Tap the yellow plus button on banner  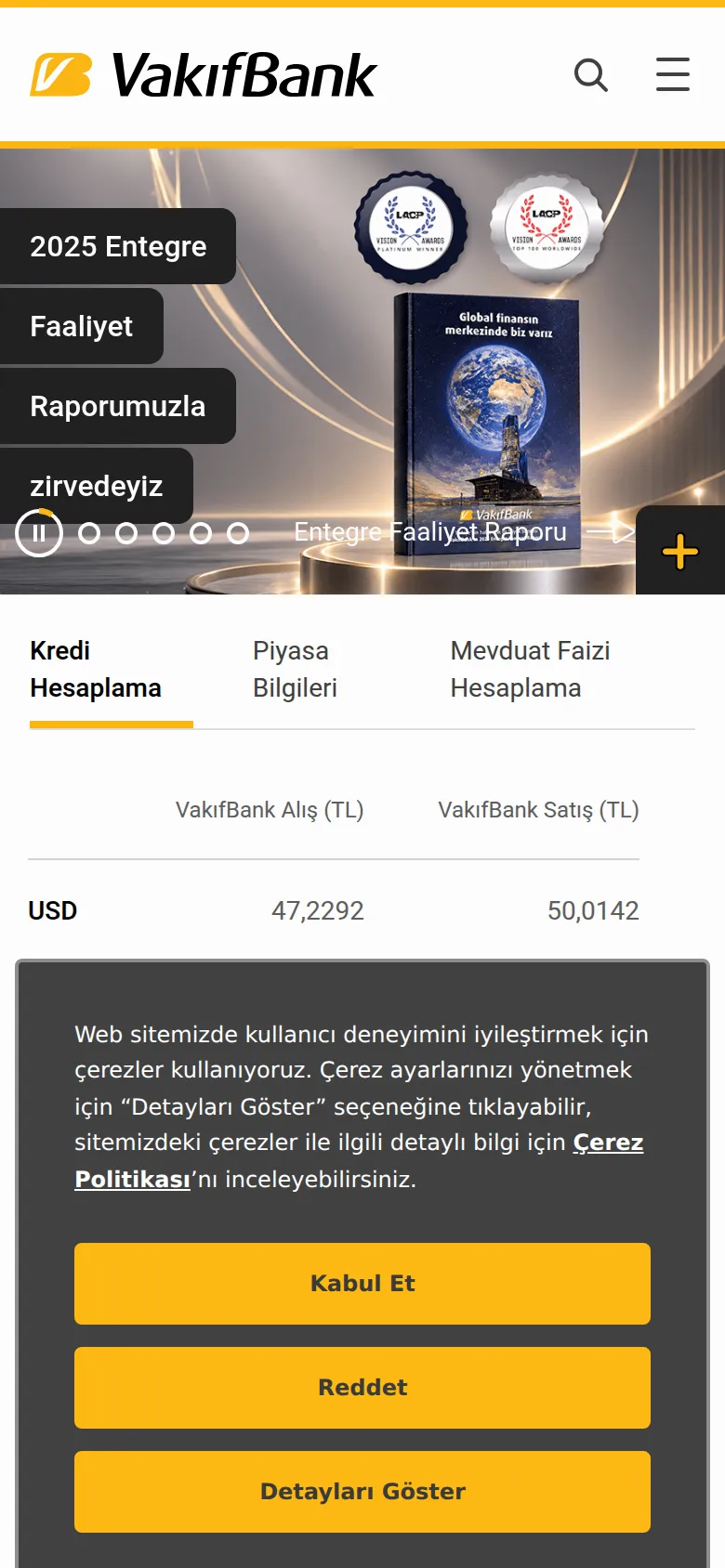[680, 551]
